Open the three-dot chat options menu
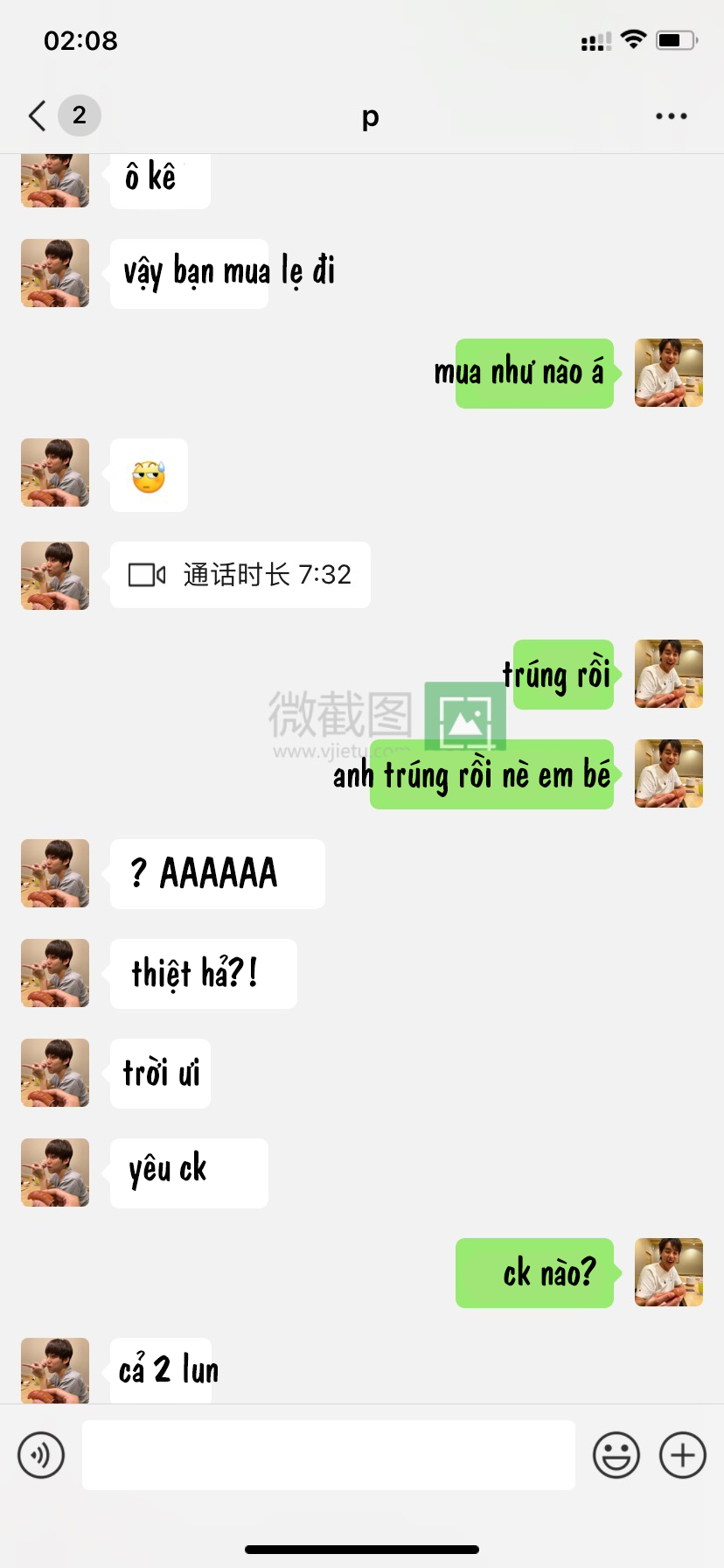This screenshot has width=724, height=1568. [x=672, y=115]
